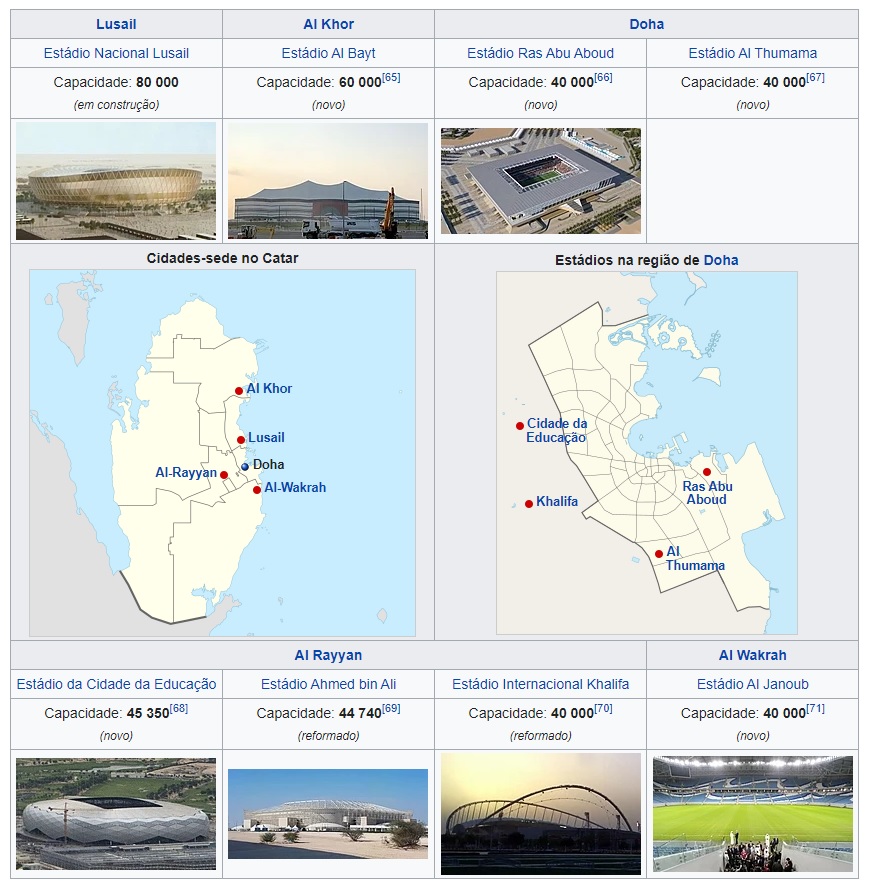This screenshot has height=891, width=871.
Task: Open Estádio Al Bayt article
Action: (x=328, y=53)
